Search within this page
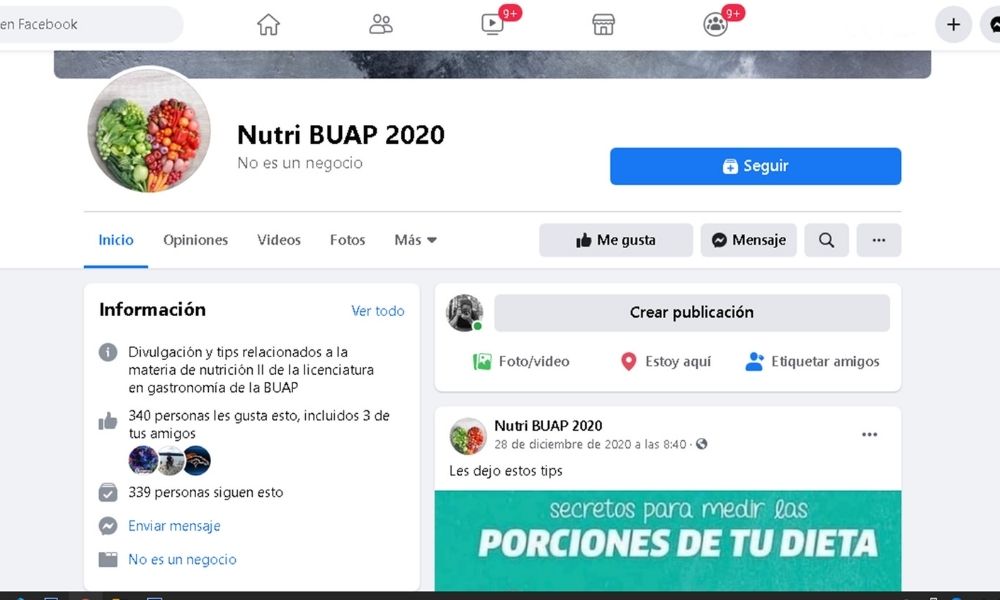 click(x=826, y=240)
